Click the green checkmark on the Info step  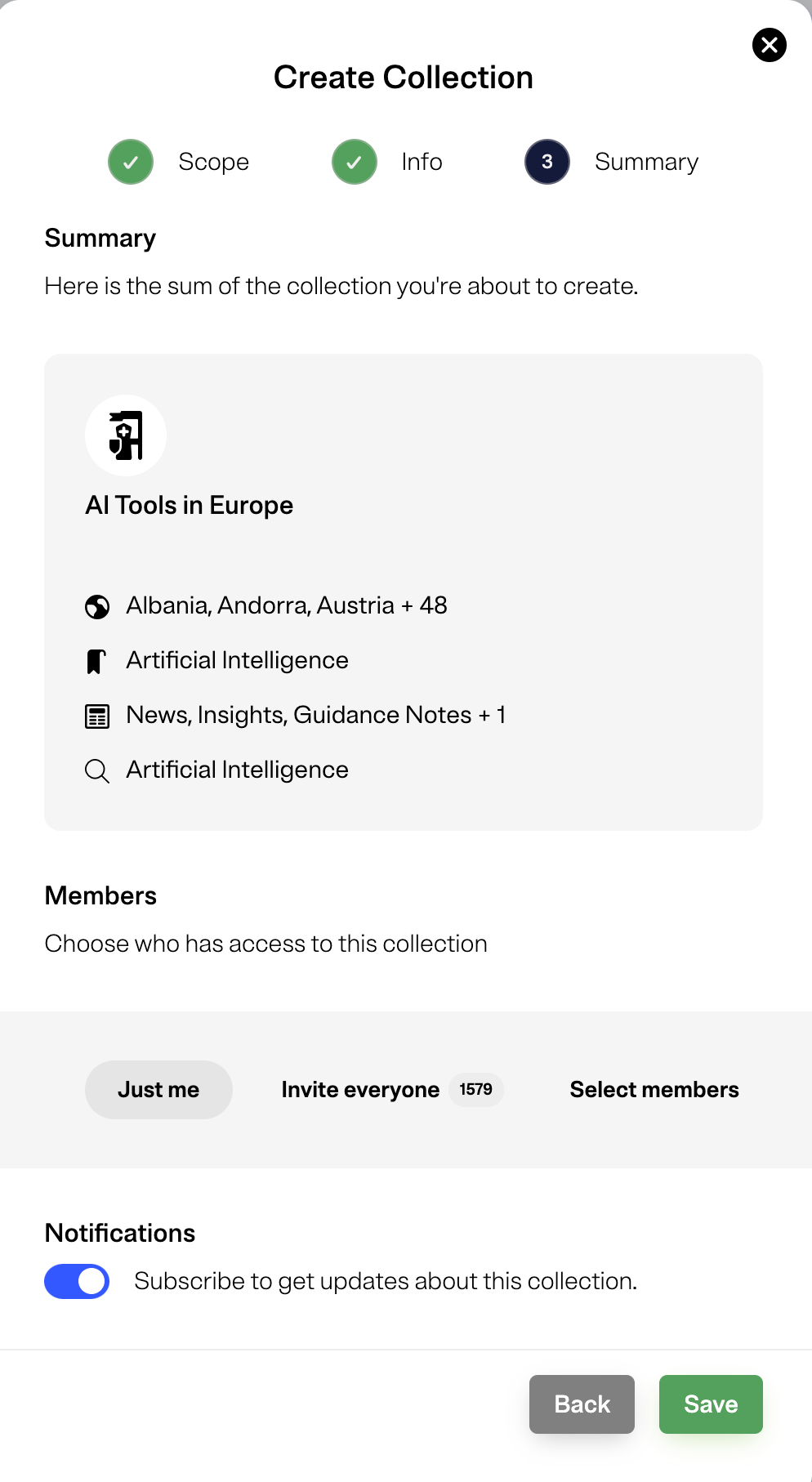point(353,162)
